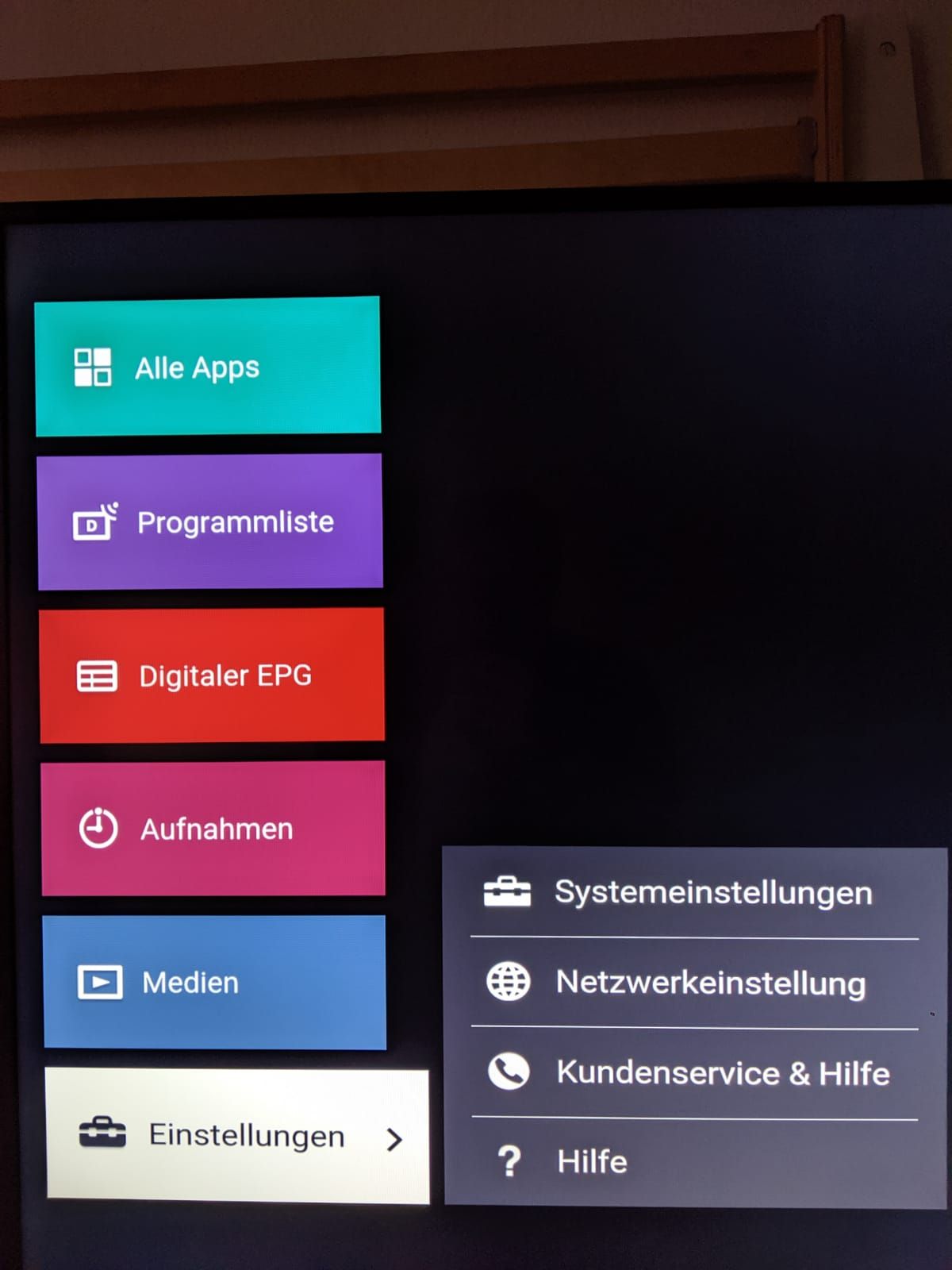Select the Digitaler EPG tile
This screenshot has width=952, height=1270.
(212, 675)
